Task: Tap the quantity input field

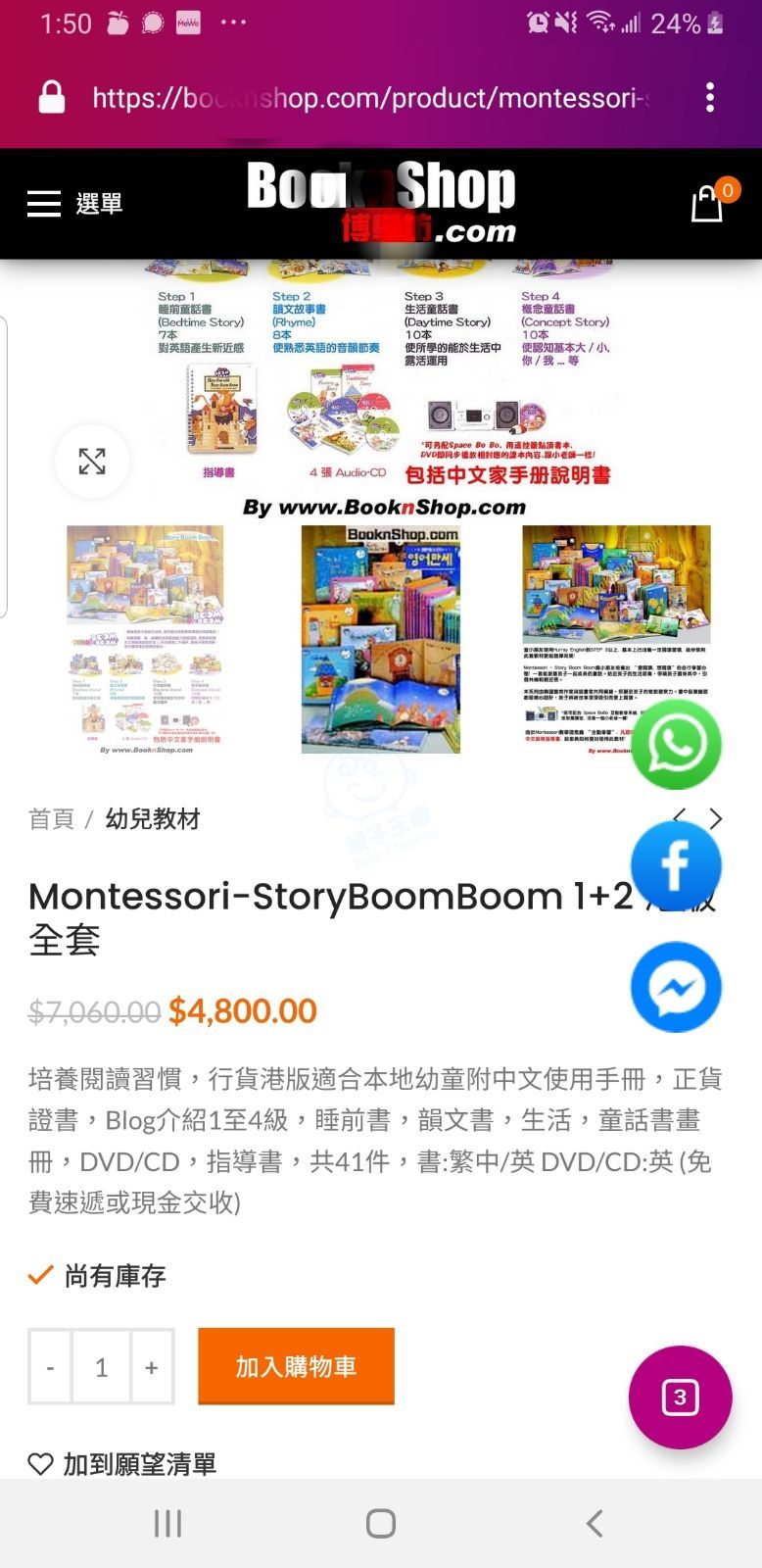Action: [x=101, y=1367]
